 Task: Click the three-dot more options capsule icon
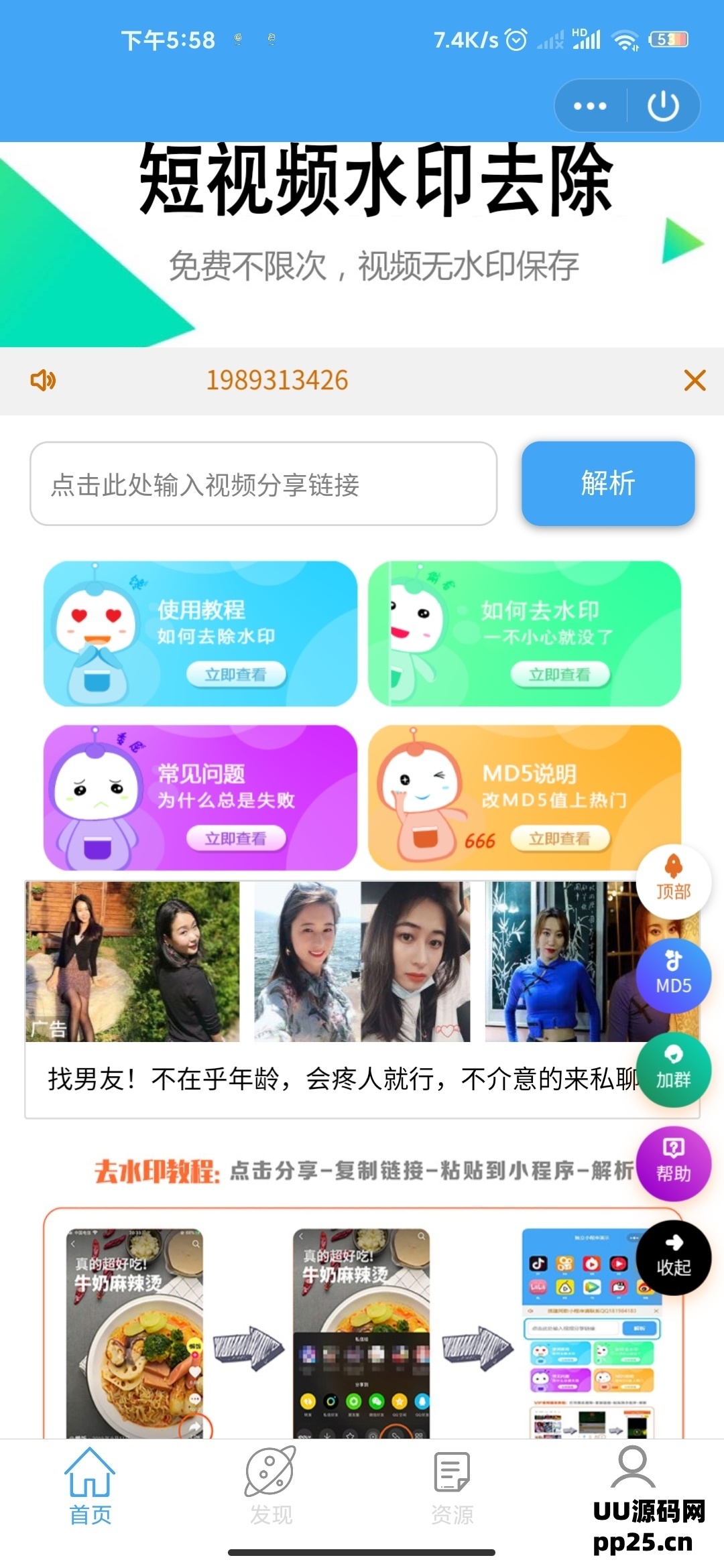(589, 105)
